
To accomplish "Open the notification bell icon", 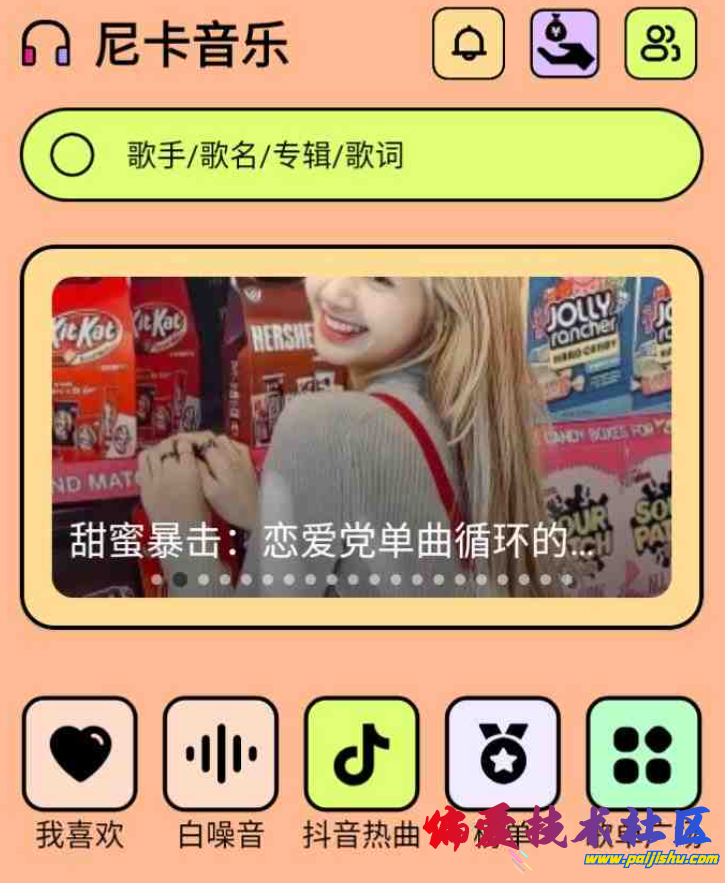I will pos(469,42).
